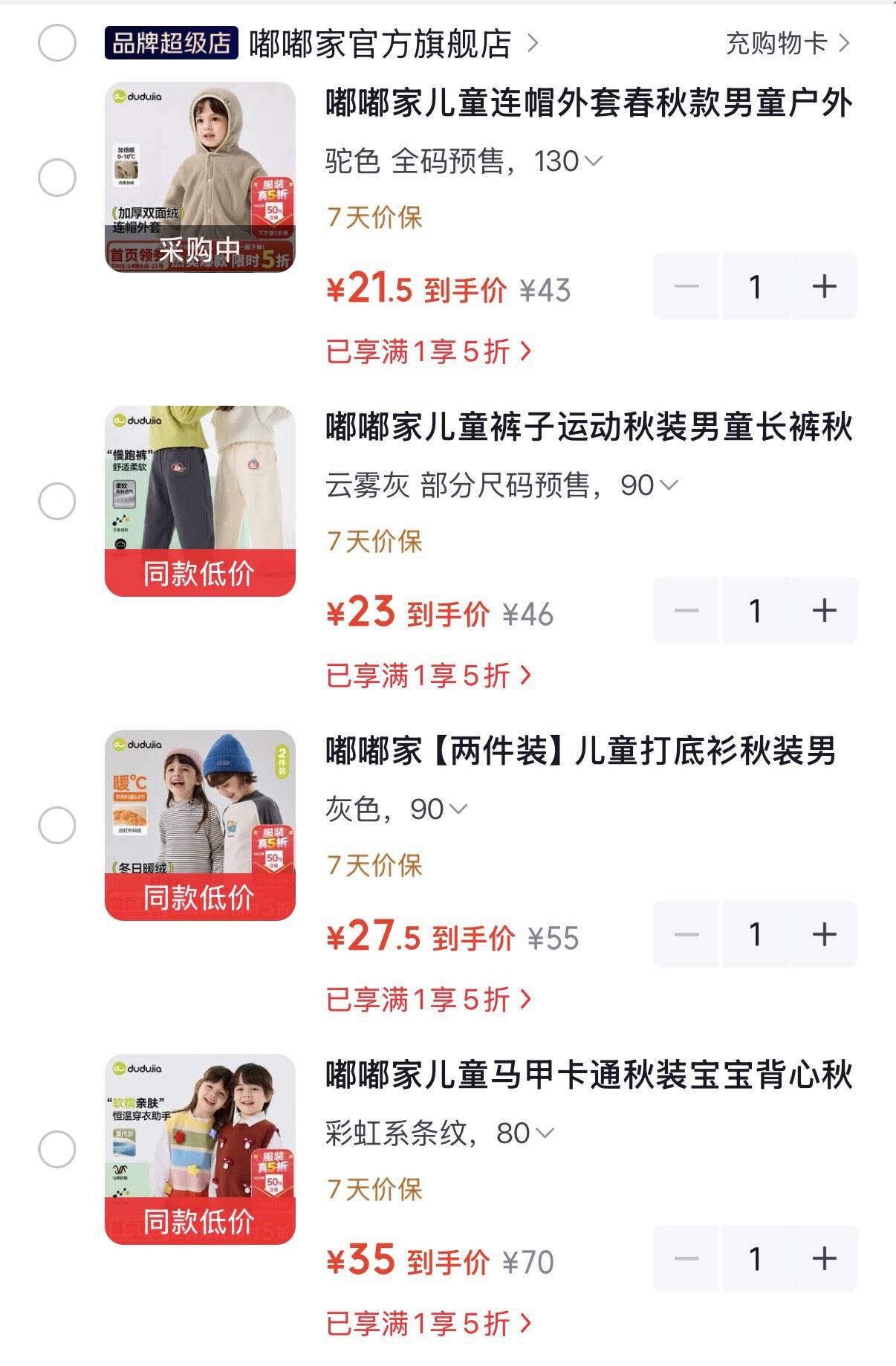Select the 儿童裤子 sports pants item
896x1366 pixels.
click(x=57, y=502)
